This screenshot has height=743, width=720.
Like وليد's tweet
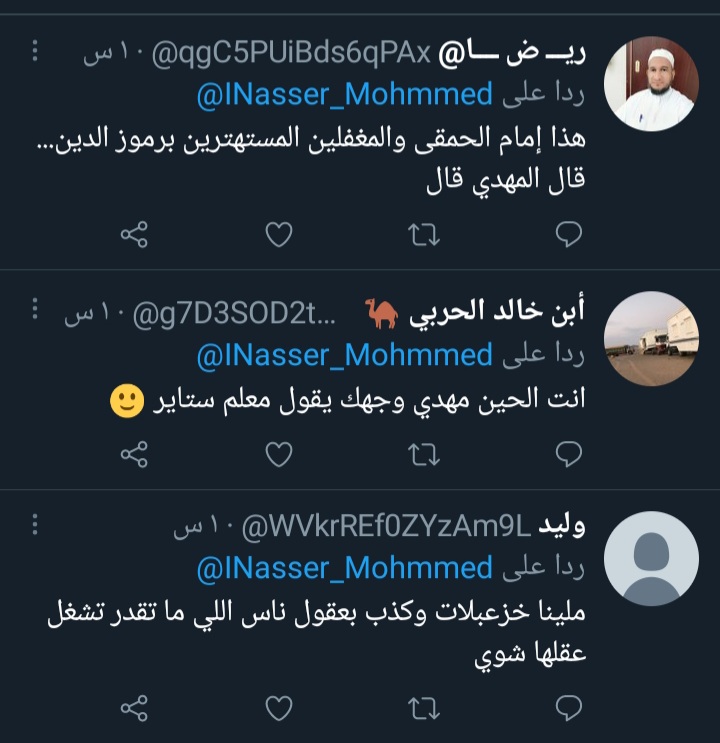point(280,708)
